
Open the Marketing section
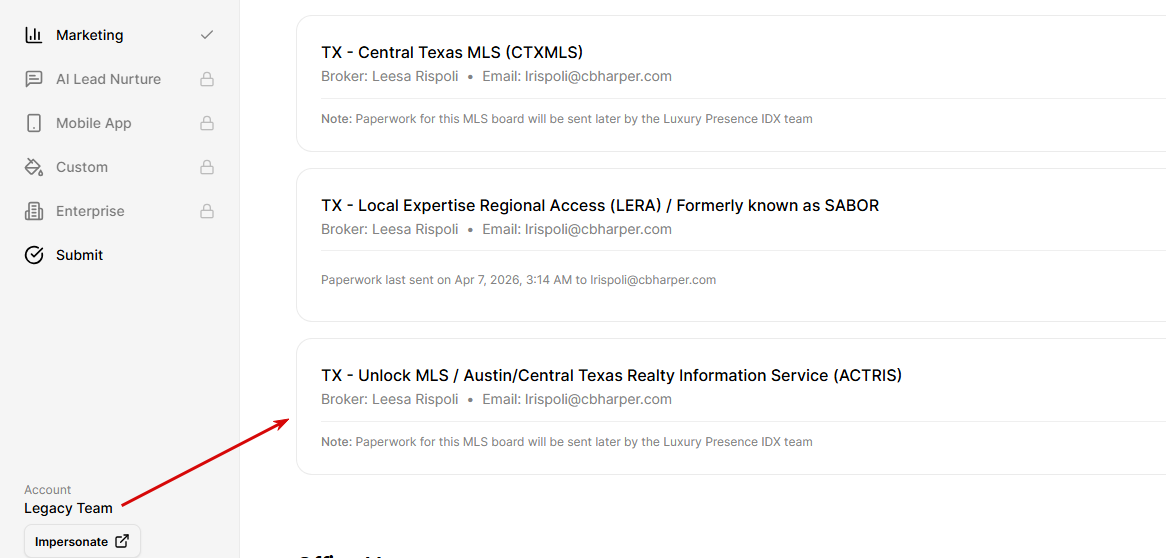tap(90, 35)
